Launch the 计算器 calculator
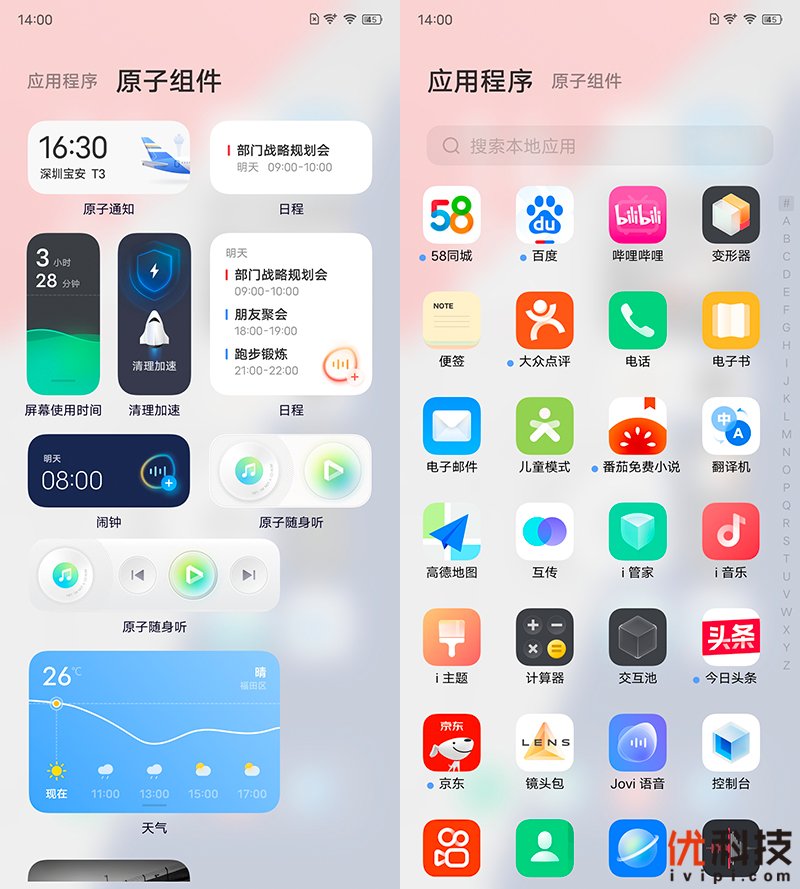 tap(544, 637)
